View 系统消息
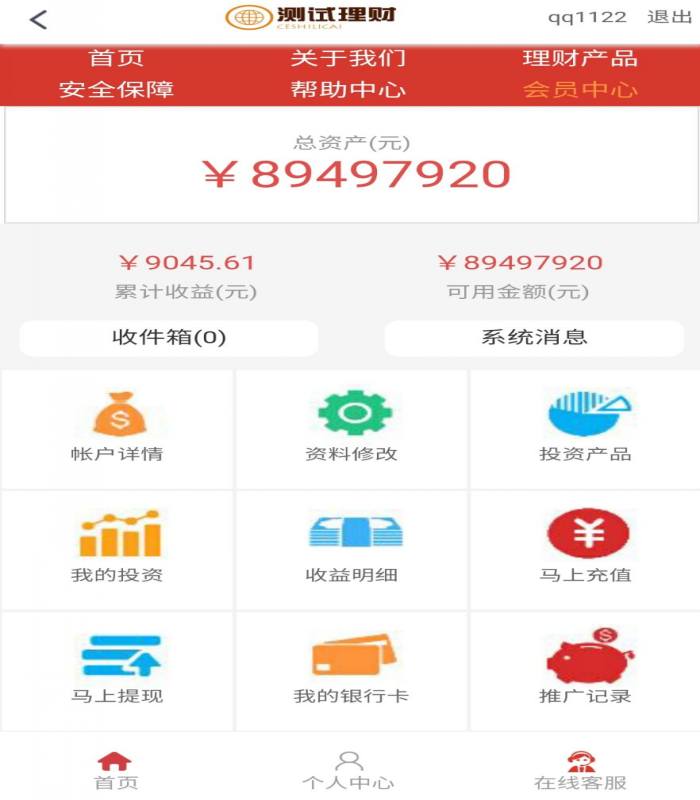700x800 pixels. tap(534, 338)
